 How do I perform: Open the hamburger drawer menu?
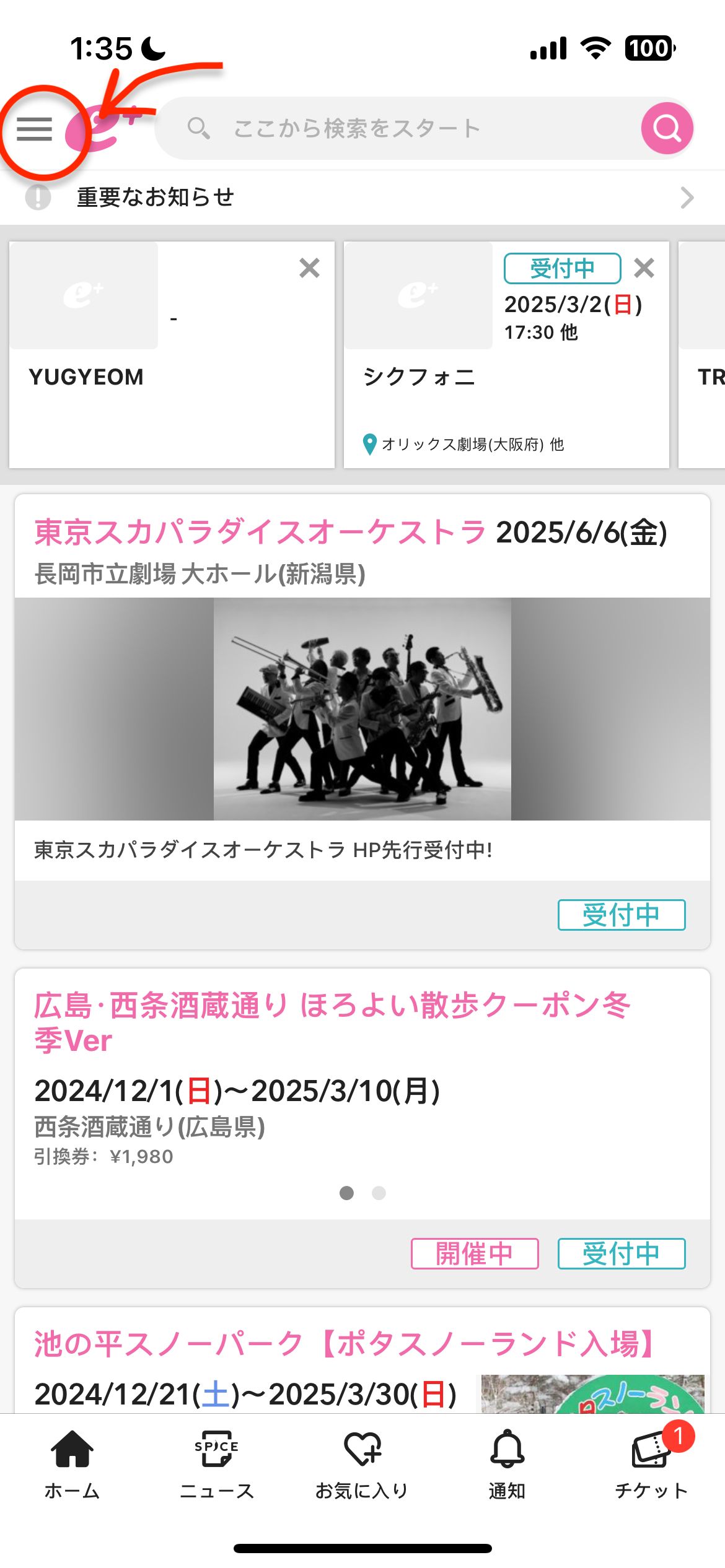[x=35, y=129]
